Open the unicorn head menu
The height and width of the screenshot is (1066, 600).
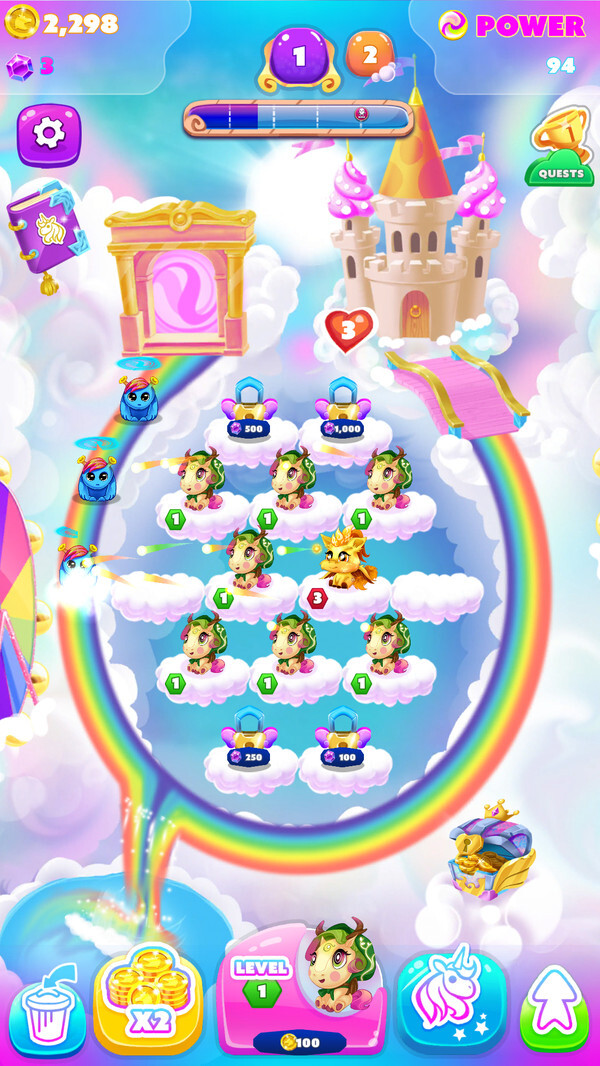[452, 995]
